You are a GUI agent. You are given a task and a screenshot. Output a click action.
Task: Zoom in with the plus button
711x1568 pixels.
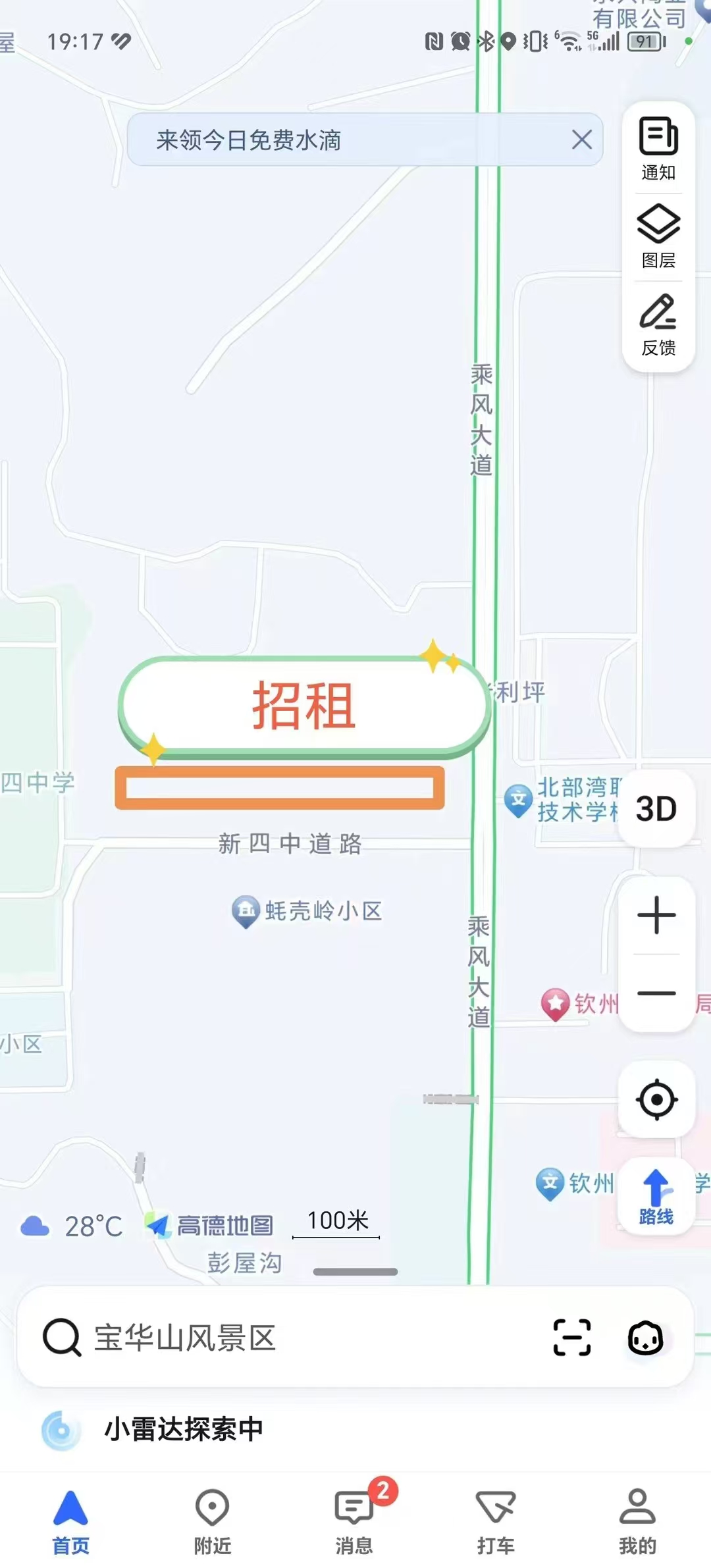click(x=656, y=915)
